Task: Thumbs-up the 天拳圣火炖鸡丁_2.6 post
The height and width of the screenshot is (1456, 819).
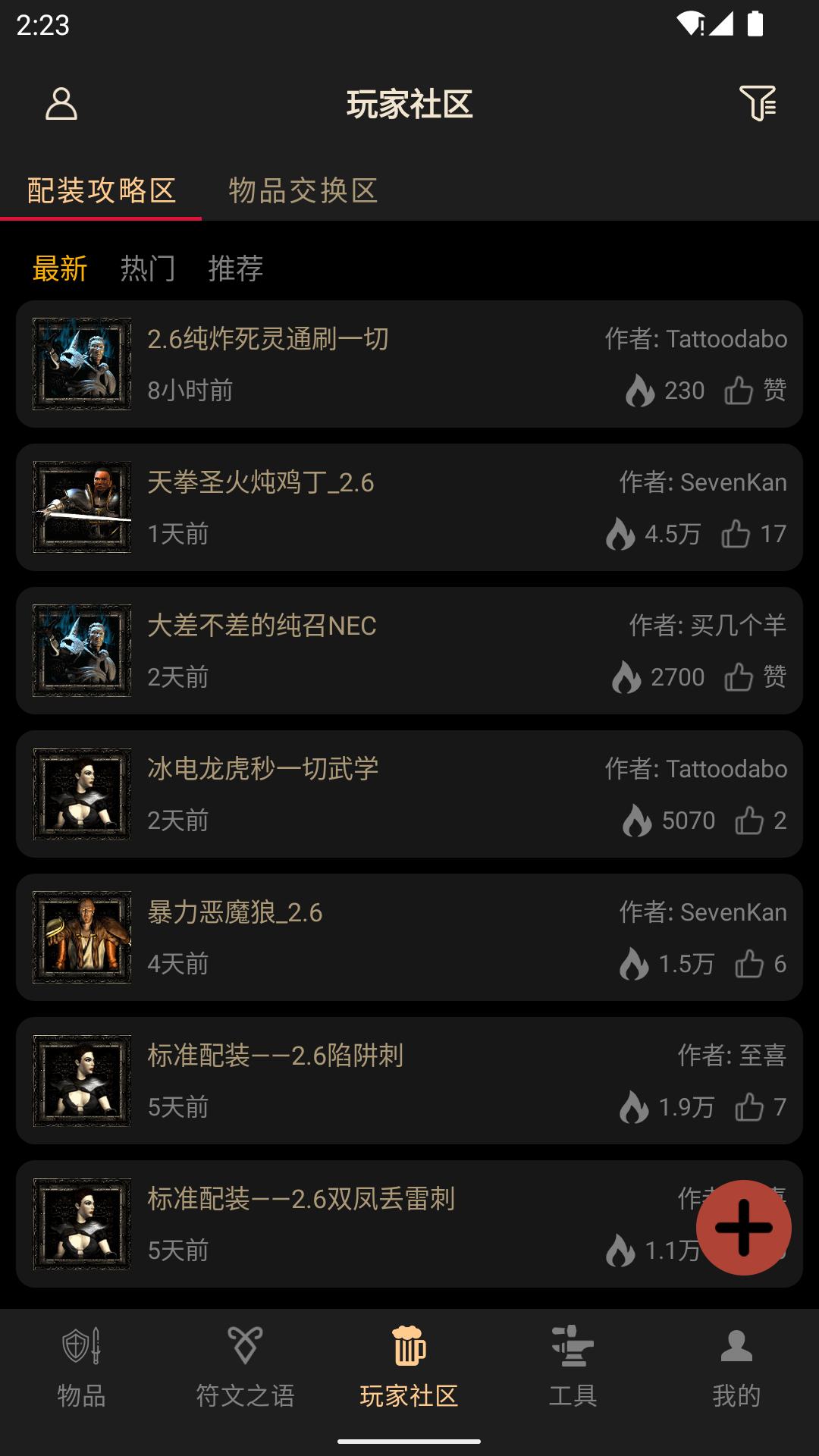Action: [x=738, y=535]
